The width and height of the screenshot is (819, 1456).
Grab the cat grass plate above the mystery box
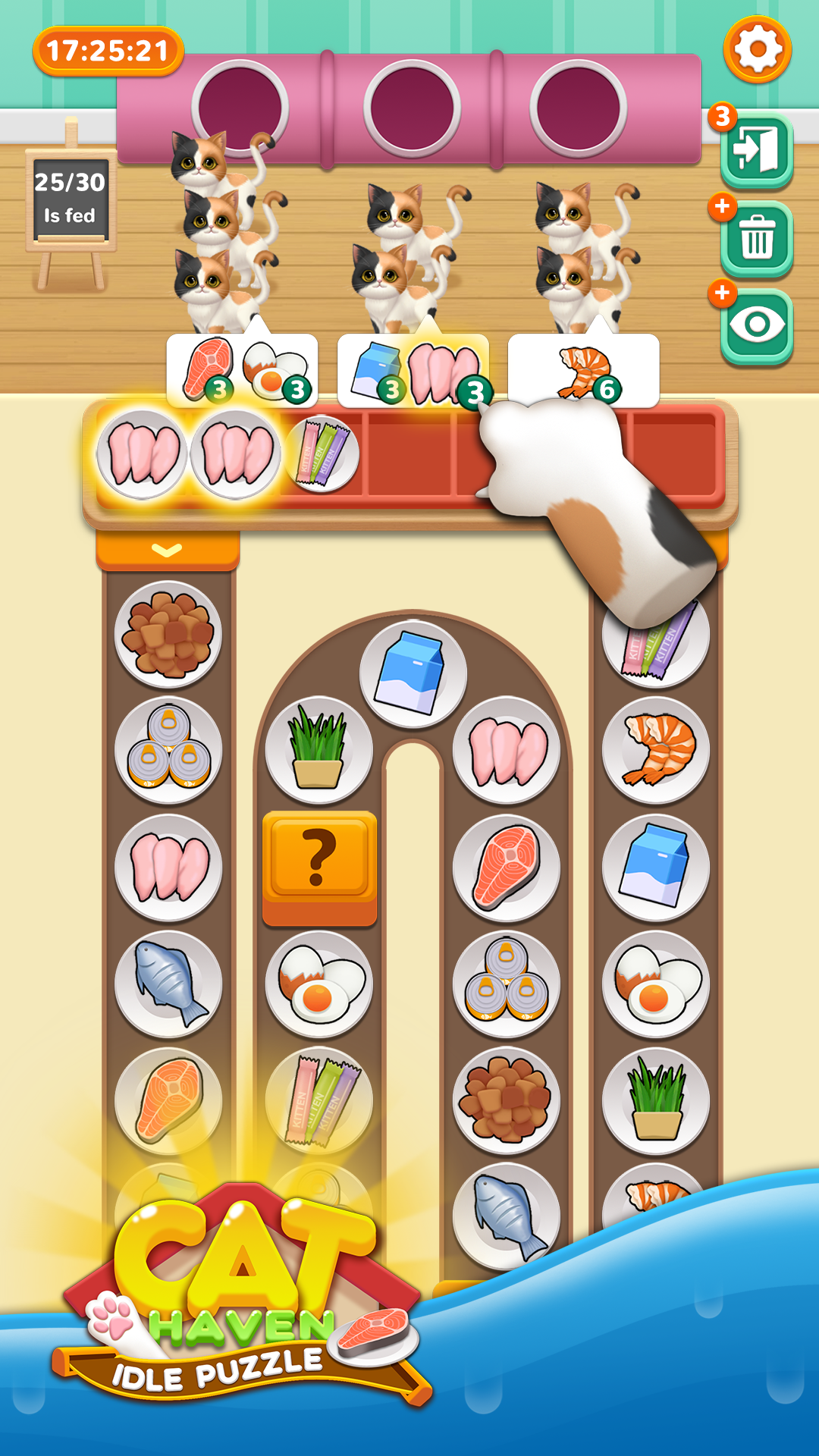319,749
